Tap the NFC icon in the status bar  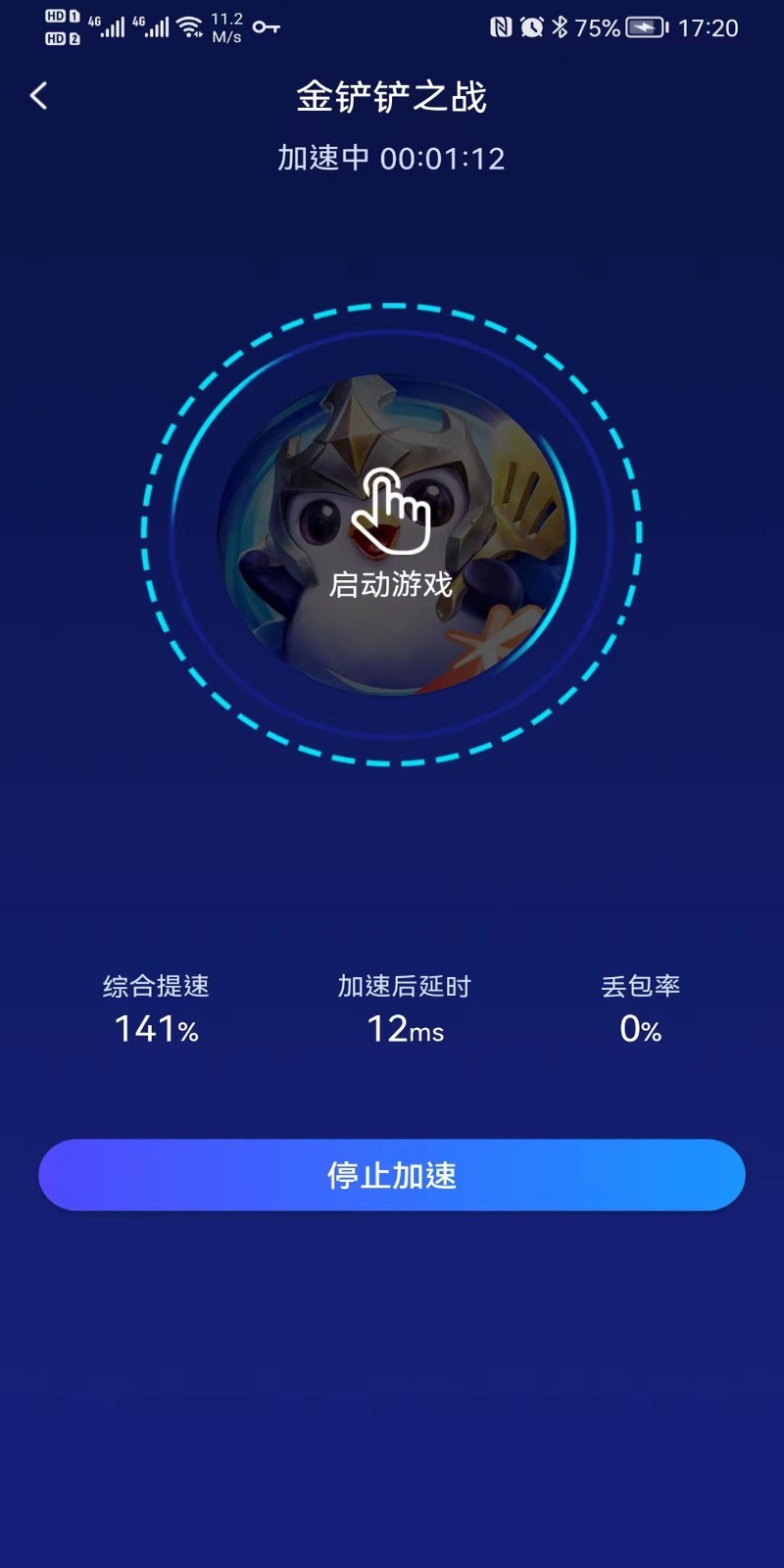point(502,27)
